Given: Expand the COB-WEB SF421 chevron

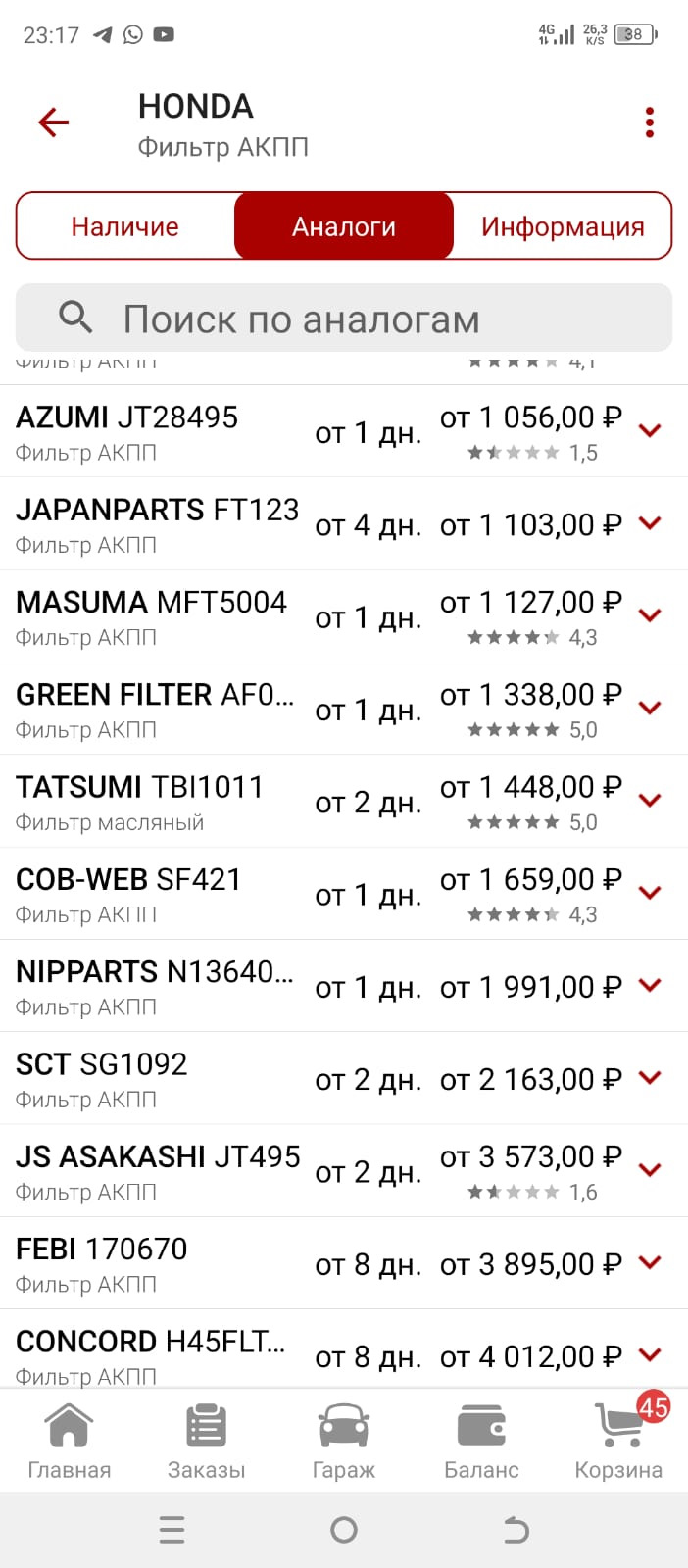Looking at the screenshot, I should 650,893.
